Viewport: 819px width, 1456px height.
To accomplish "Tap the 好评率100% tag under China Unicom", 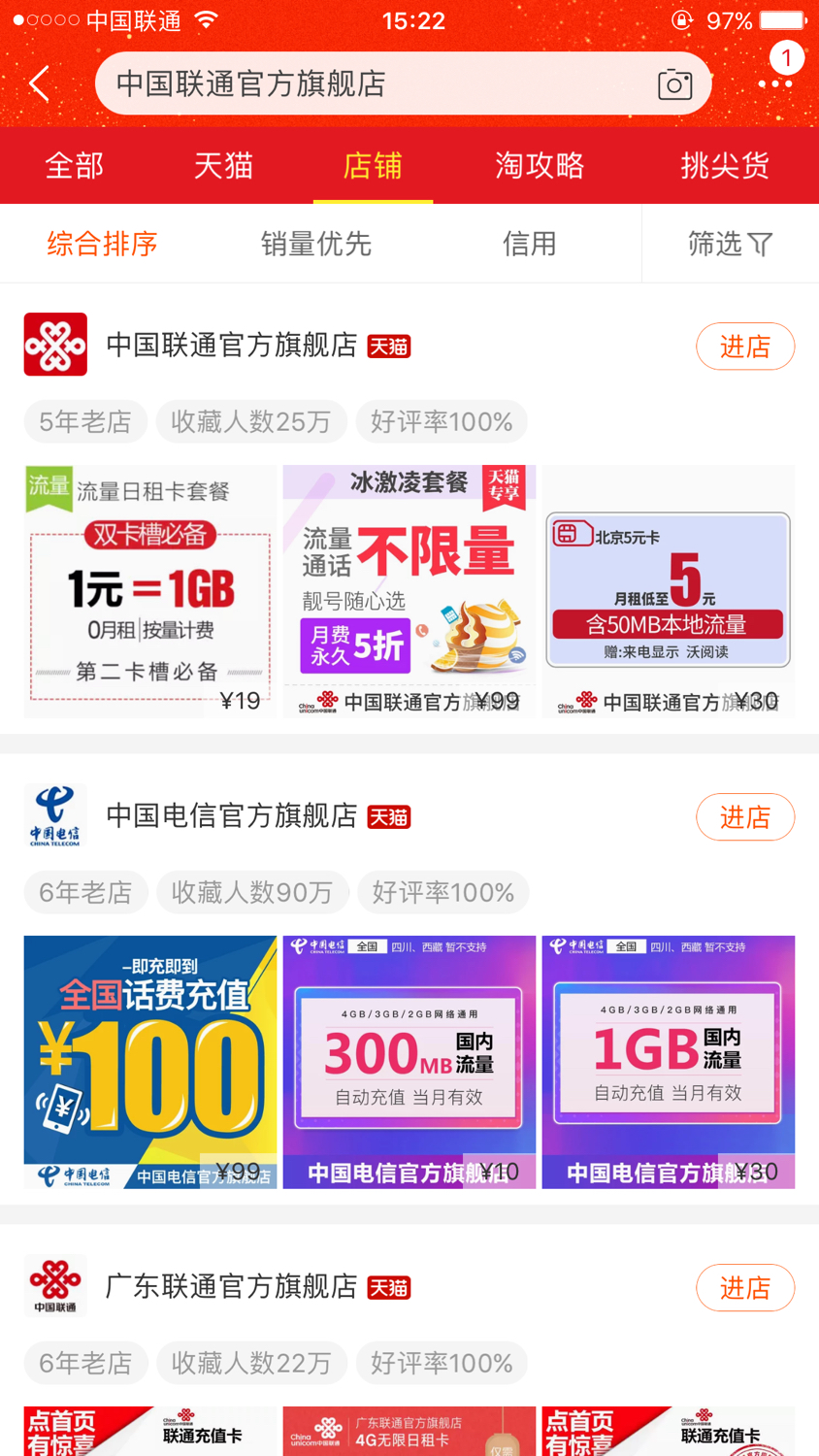I will pyautogui.click(x=442, y=421).
